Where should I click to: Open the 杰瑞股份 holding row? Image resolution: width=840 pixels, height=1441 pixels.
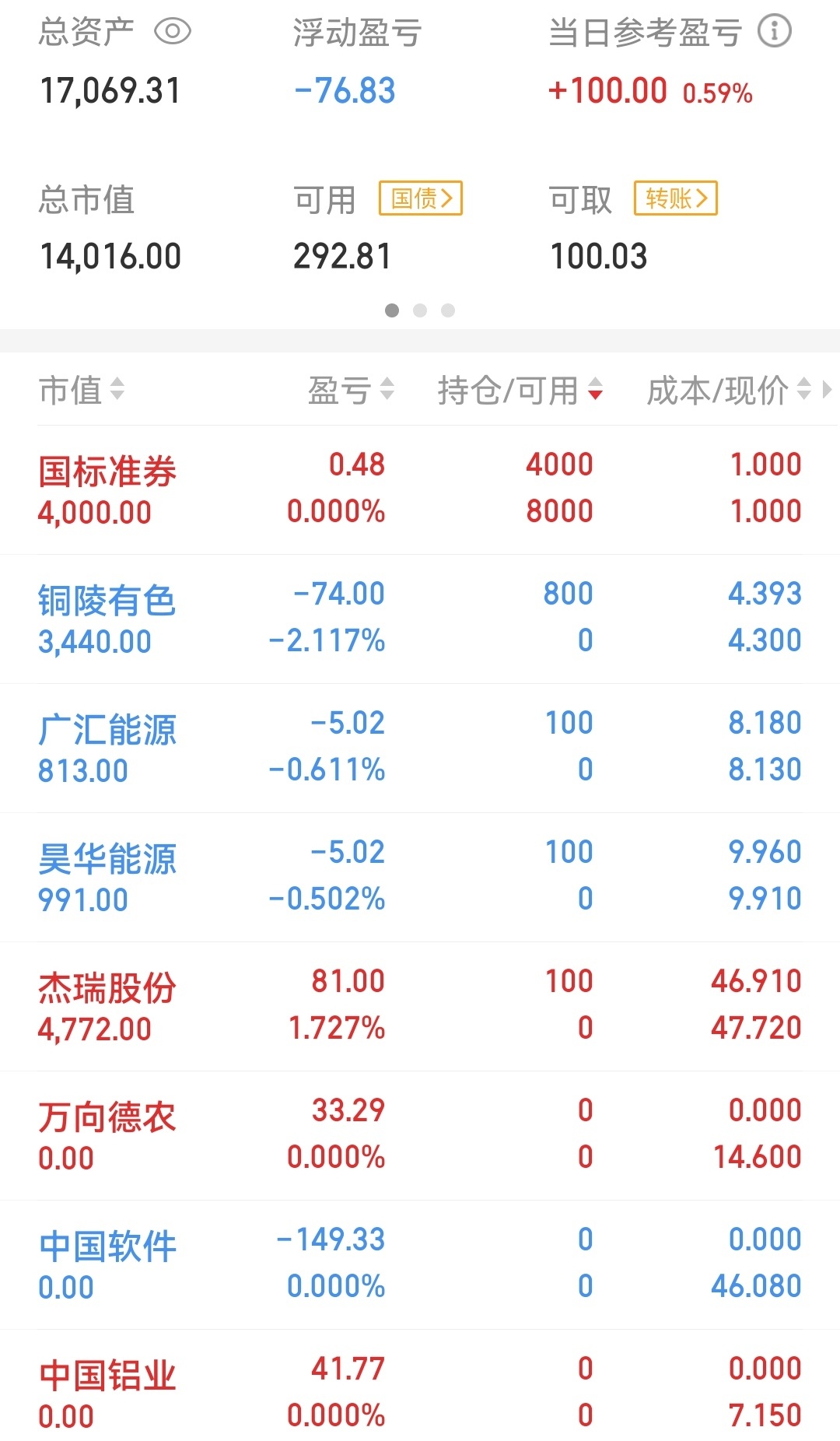point(420,1007)
